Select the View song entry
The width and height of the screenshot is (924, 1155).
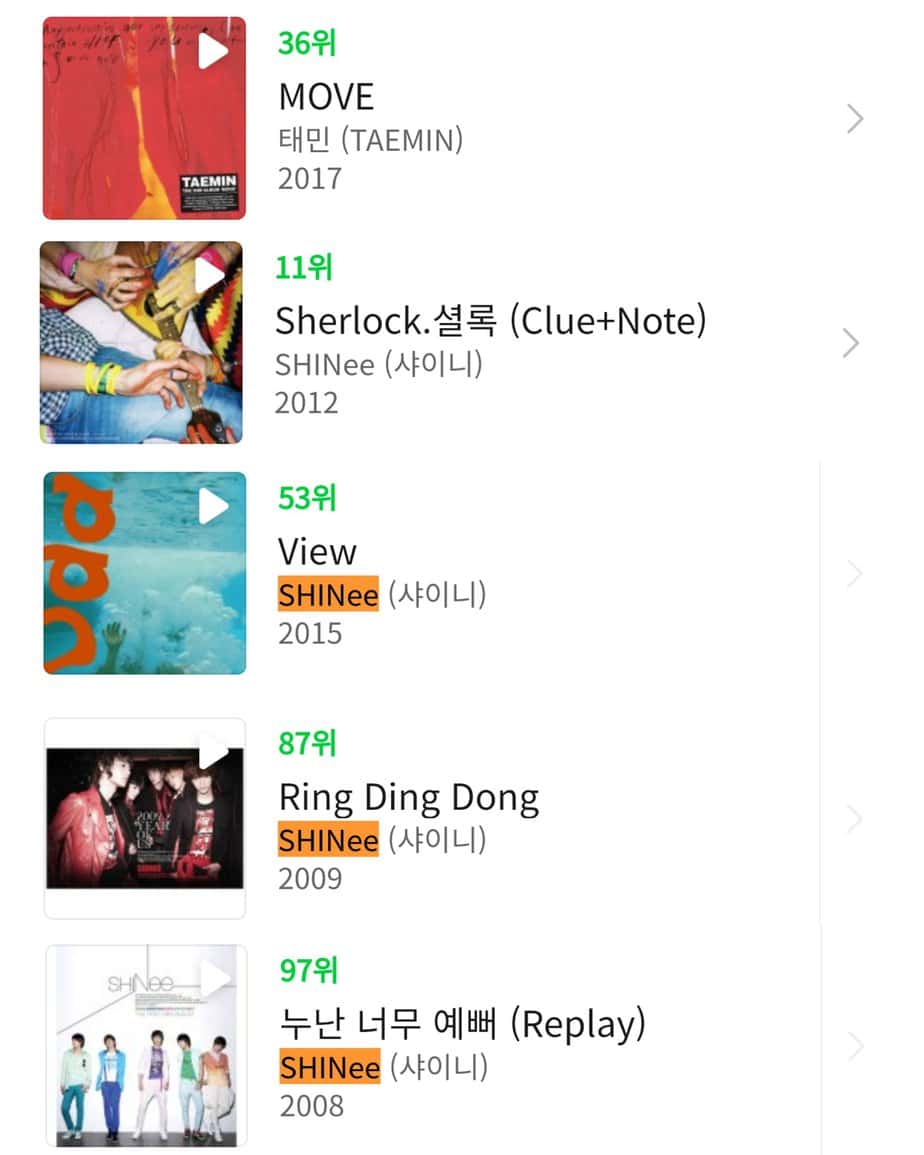pyautogui.click(x=853, y=574)
